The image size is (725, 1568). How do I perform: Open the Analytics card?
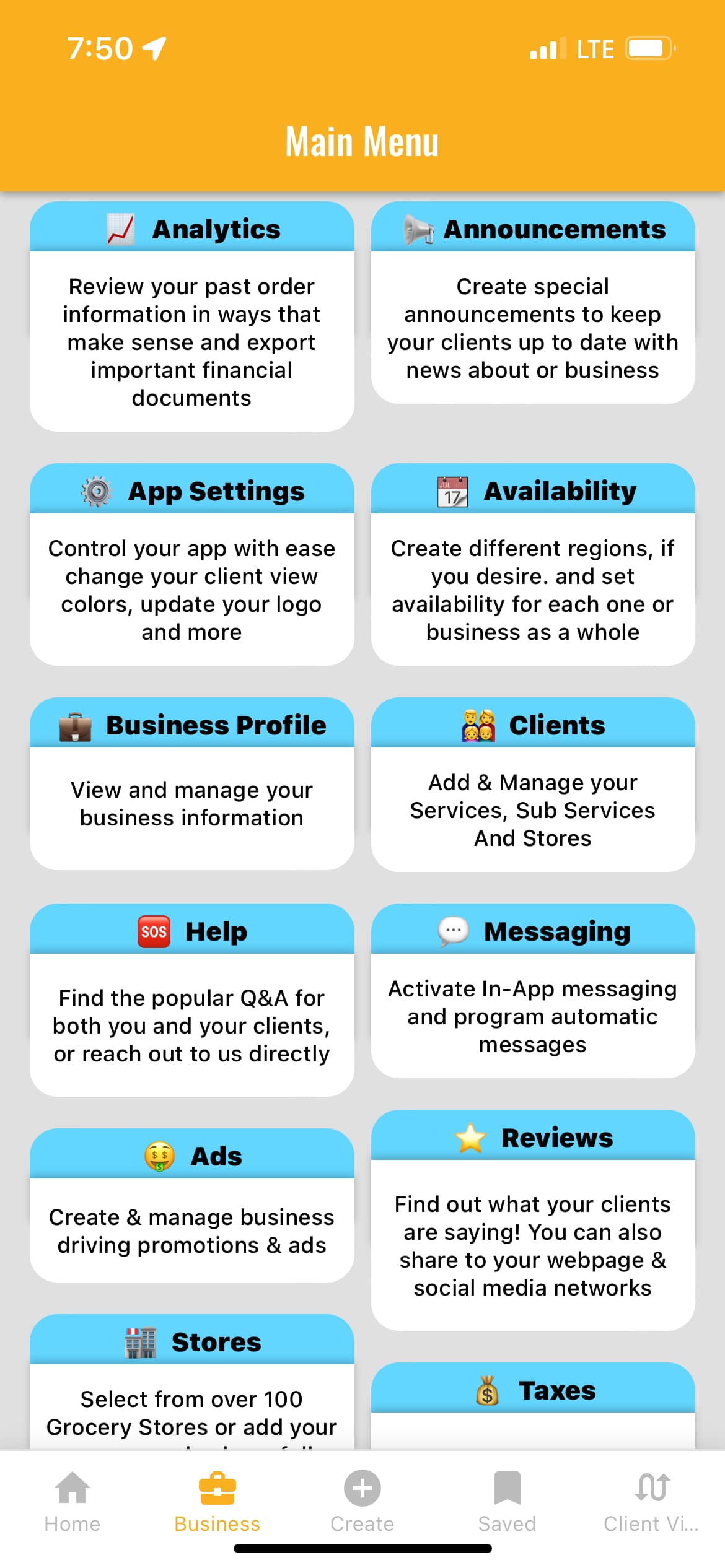point(191,316)
